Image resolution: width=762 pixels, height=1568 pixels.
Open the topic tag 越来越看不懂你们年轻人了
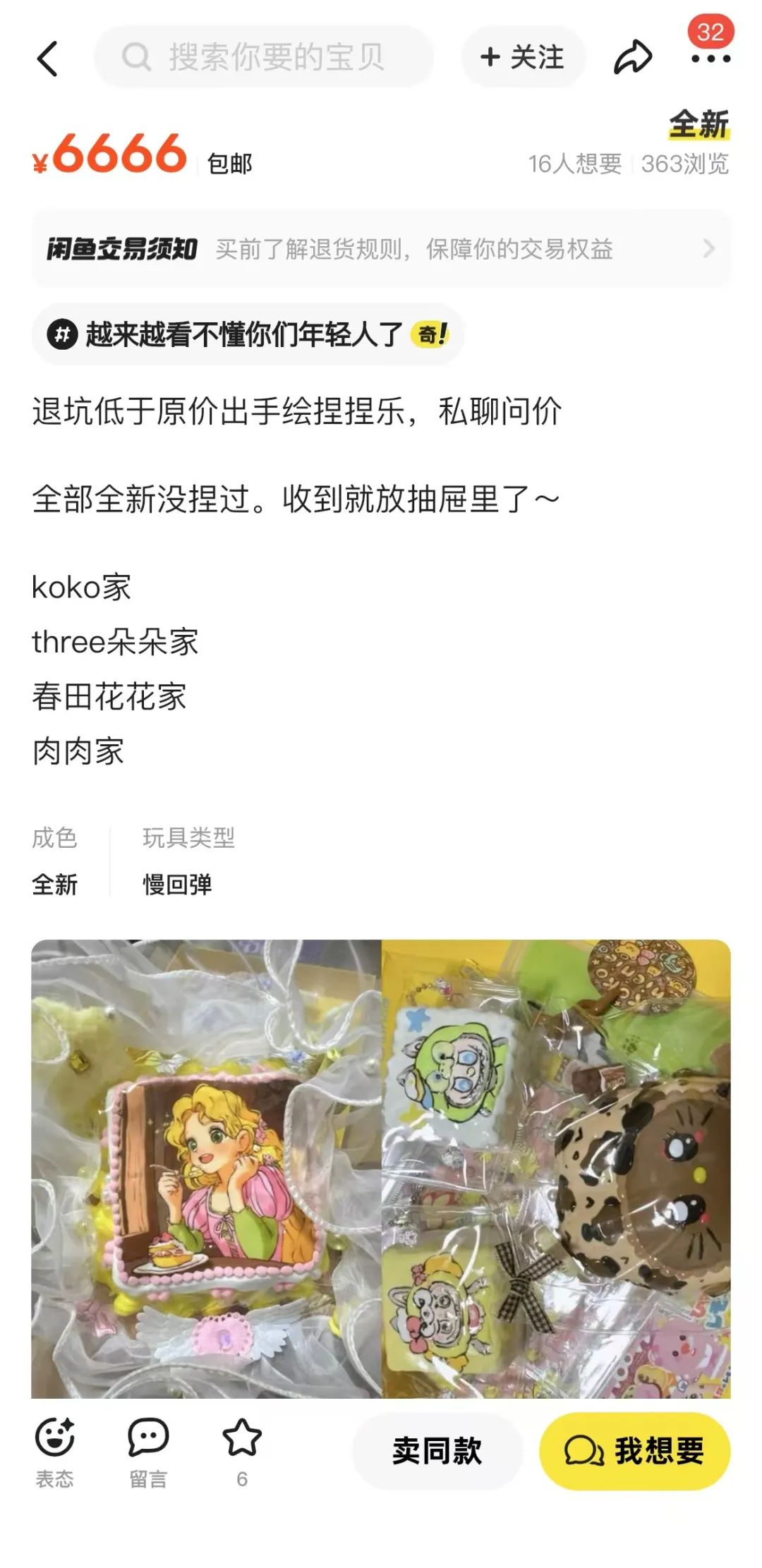click(x=247, y=334)
